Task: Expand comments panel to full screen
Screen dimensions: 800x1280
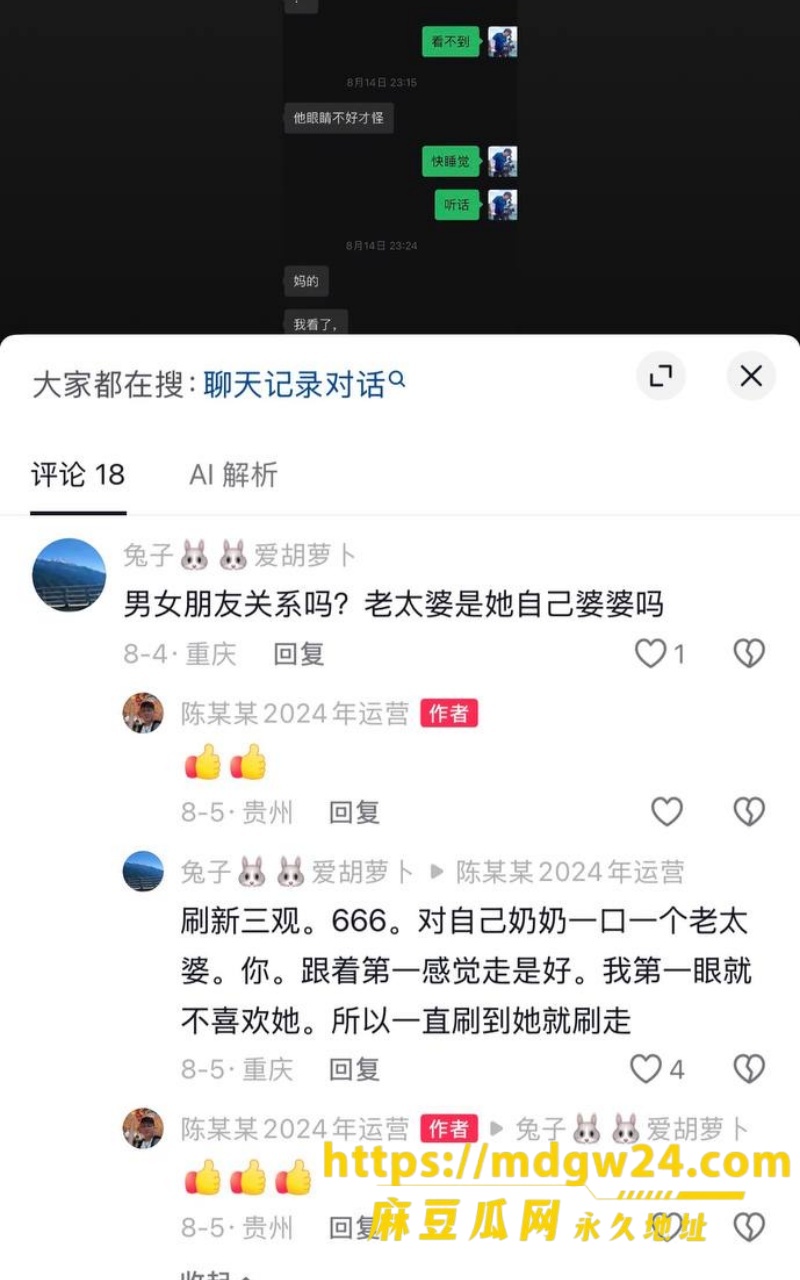Action: (661, 376)
